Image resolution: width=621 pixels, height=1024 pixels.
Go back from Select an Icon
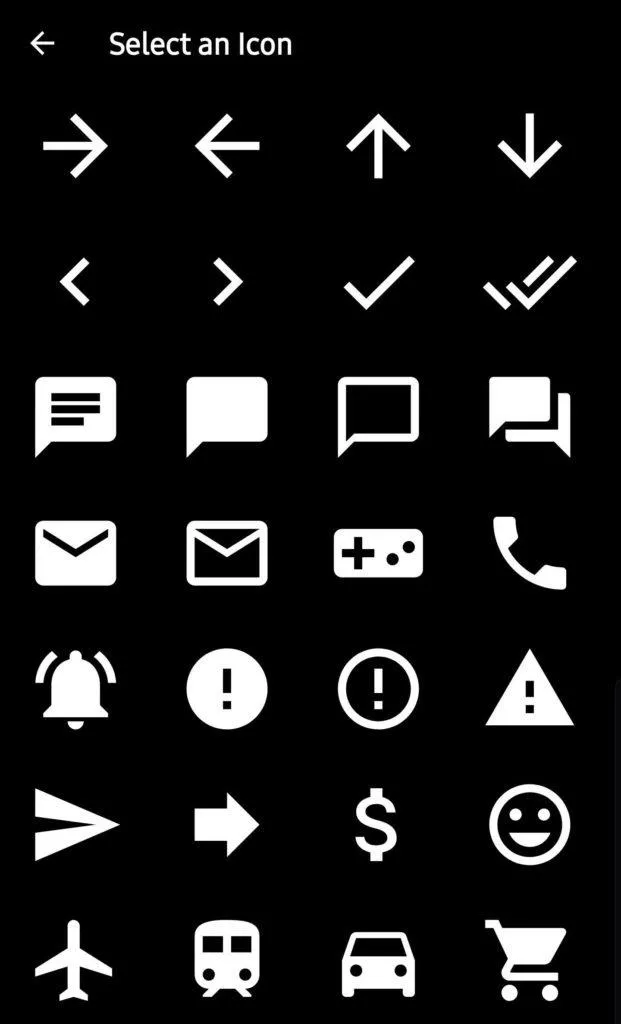click(42, 43)
